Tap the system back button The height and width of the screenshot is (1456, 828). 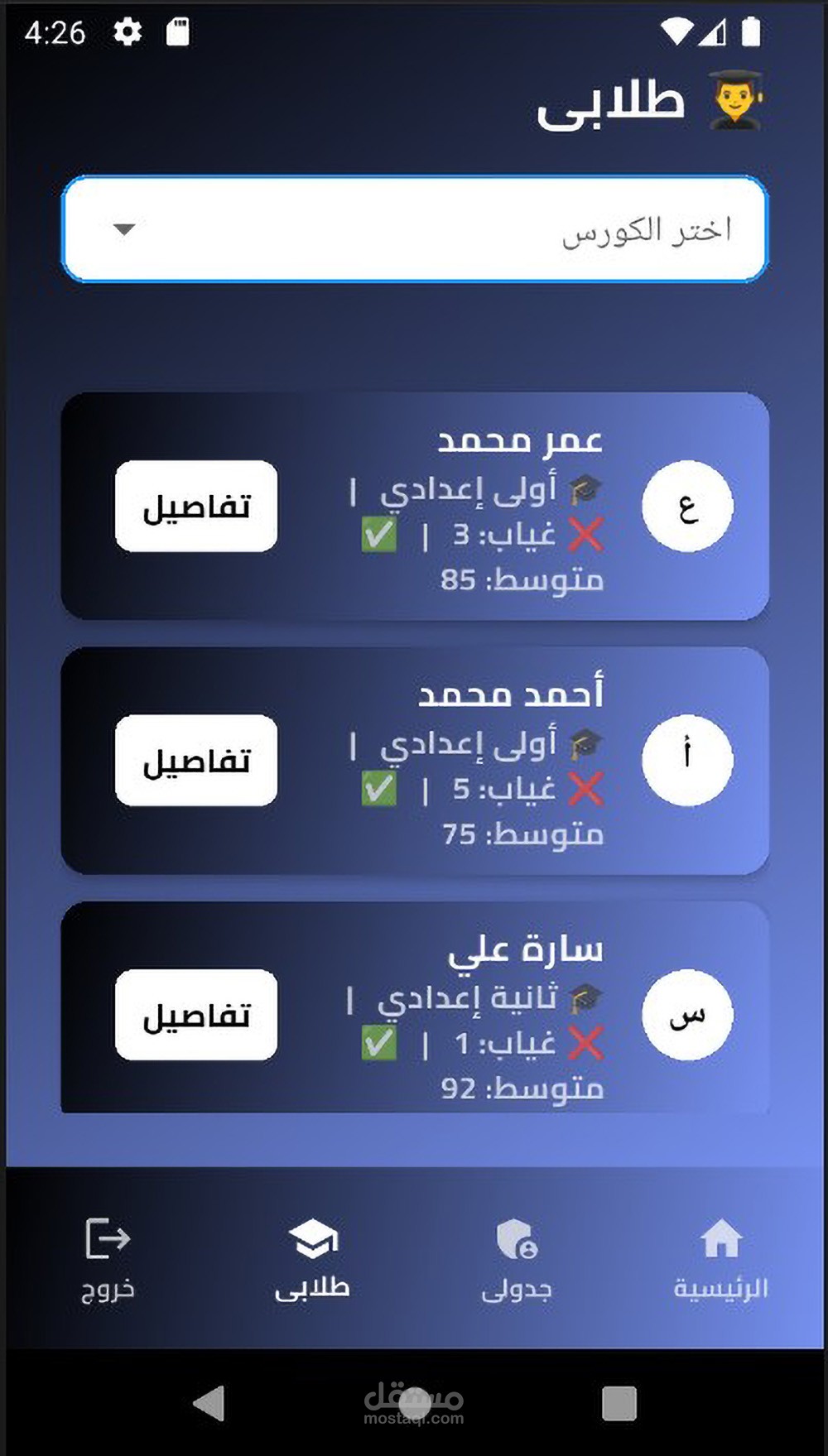[x=209, y=1403]
